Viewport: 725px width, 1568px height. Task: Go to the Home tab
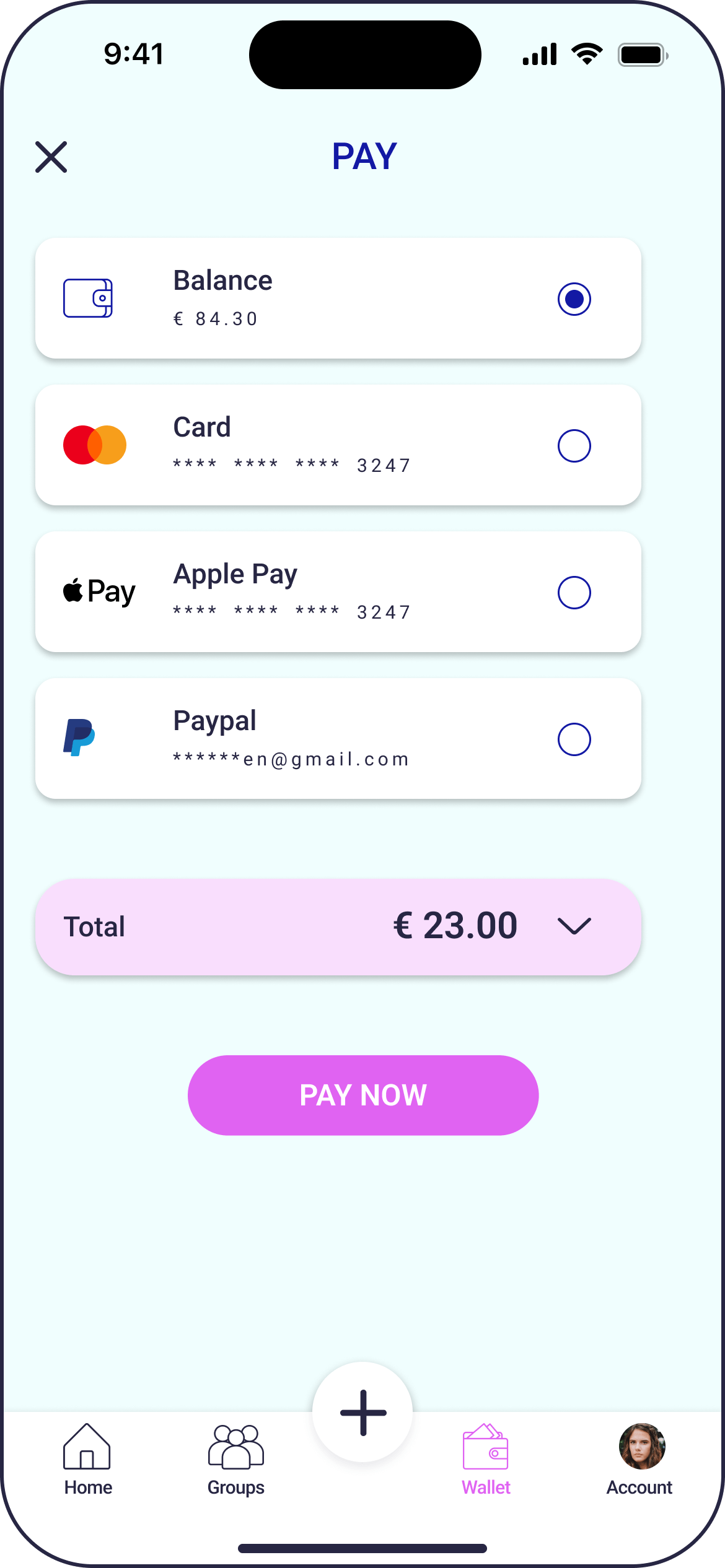click(87, 1459)
